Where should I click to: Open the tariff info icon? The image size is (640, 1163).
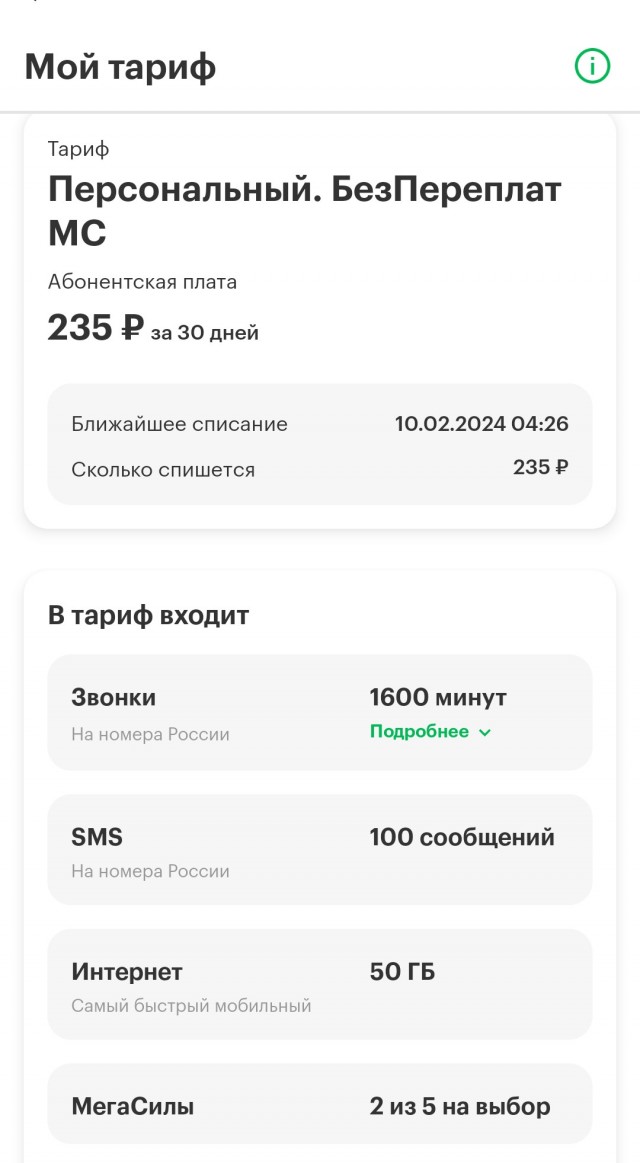pos(592,67)
